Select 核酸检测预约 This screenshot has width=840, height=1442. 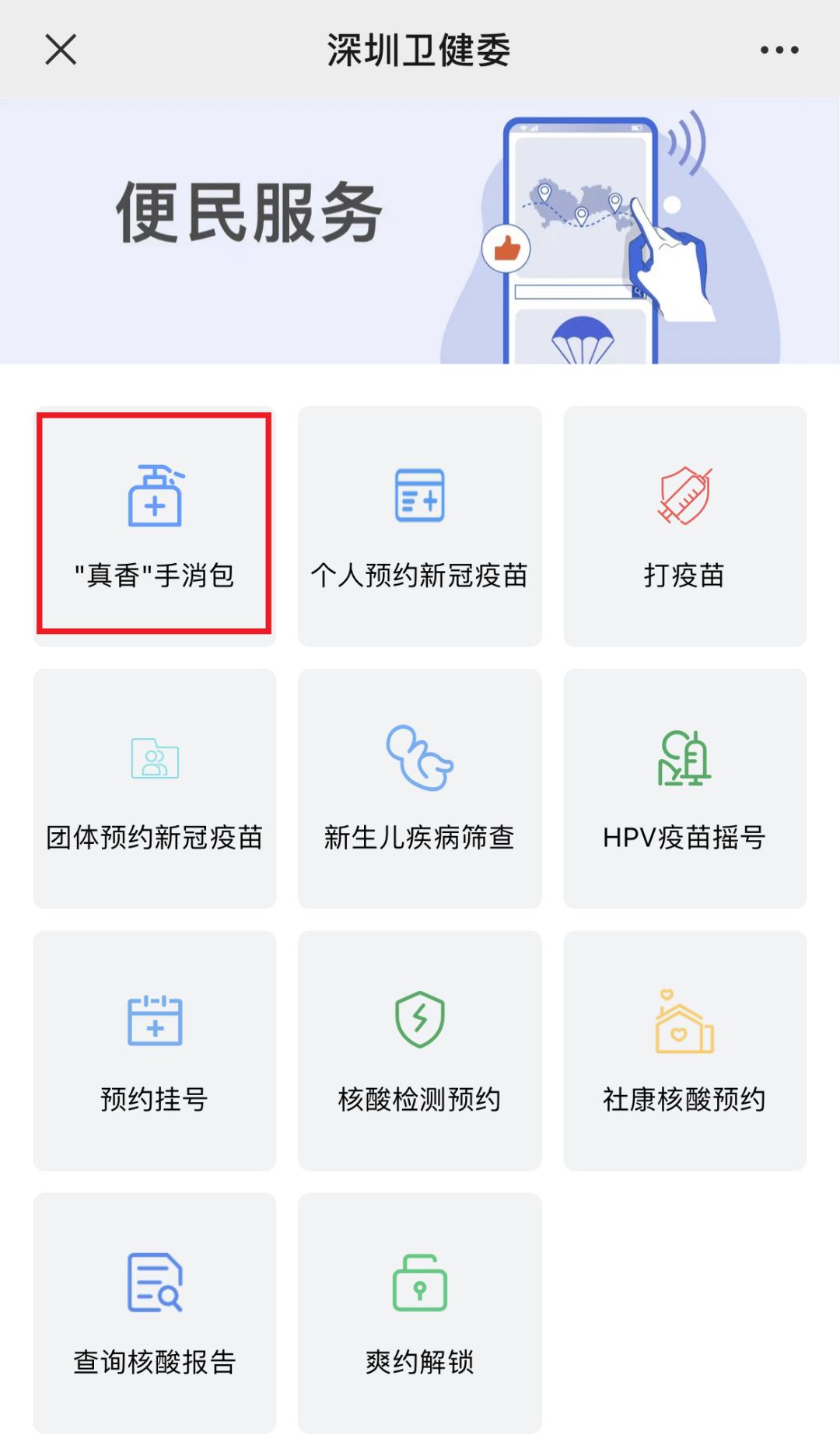(x=419, y=1050)
